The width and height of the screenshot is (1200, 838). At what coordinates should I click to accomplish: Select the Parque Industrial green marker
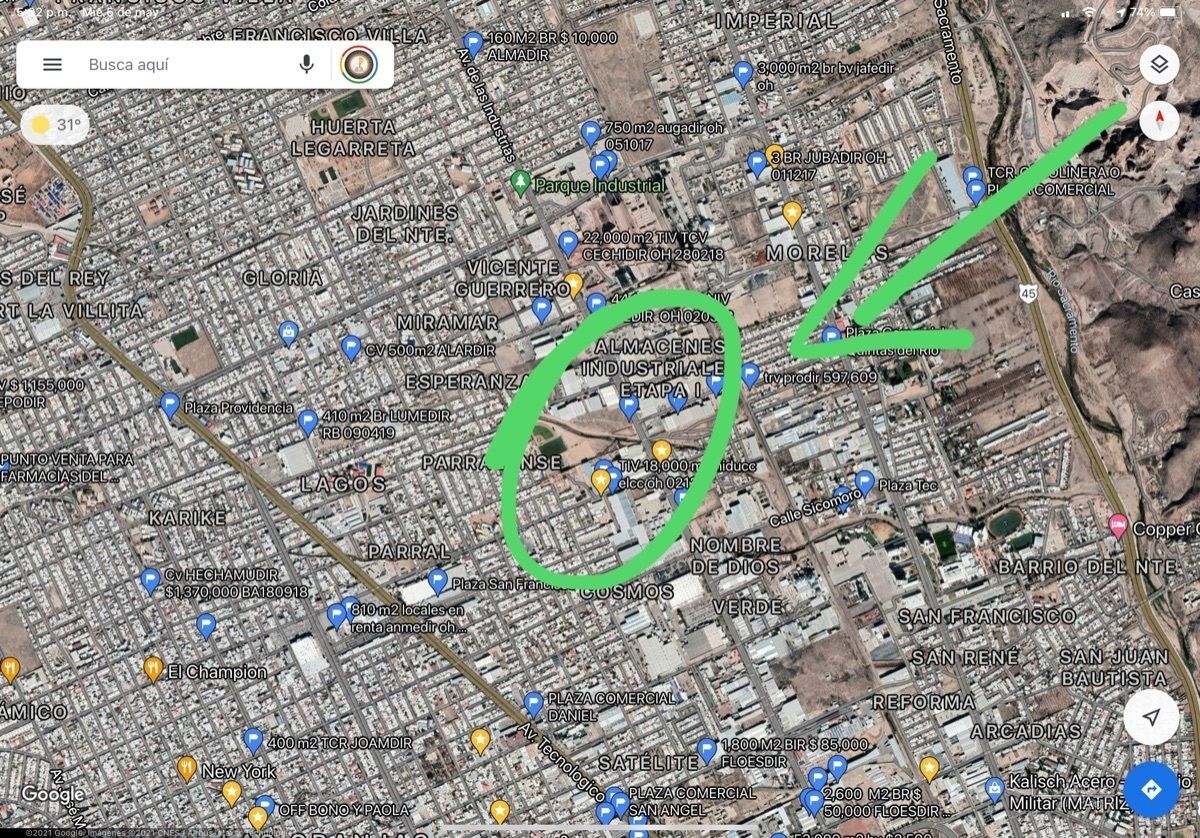coord(519,183)
